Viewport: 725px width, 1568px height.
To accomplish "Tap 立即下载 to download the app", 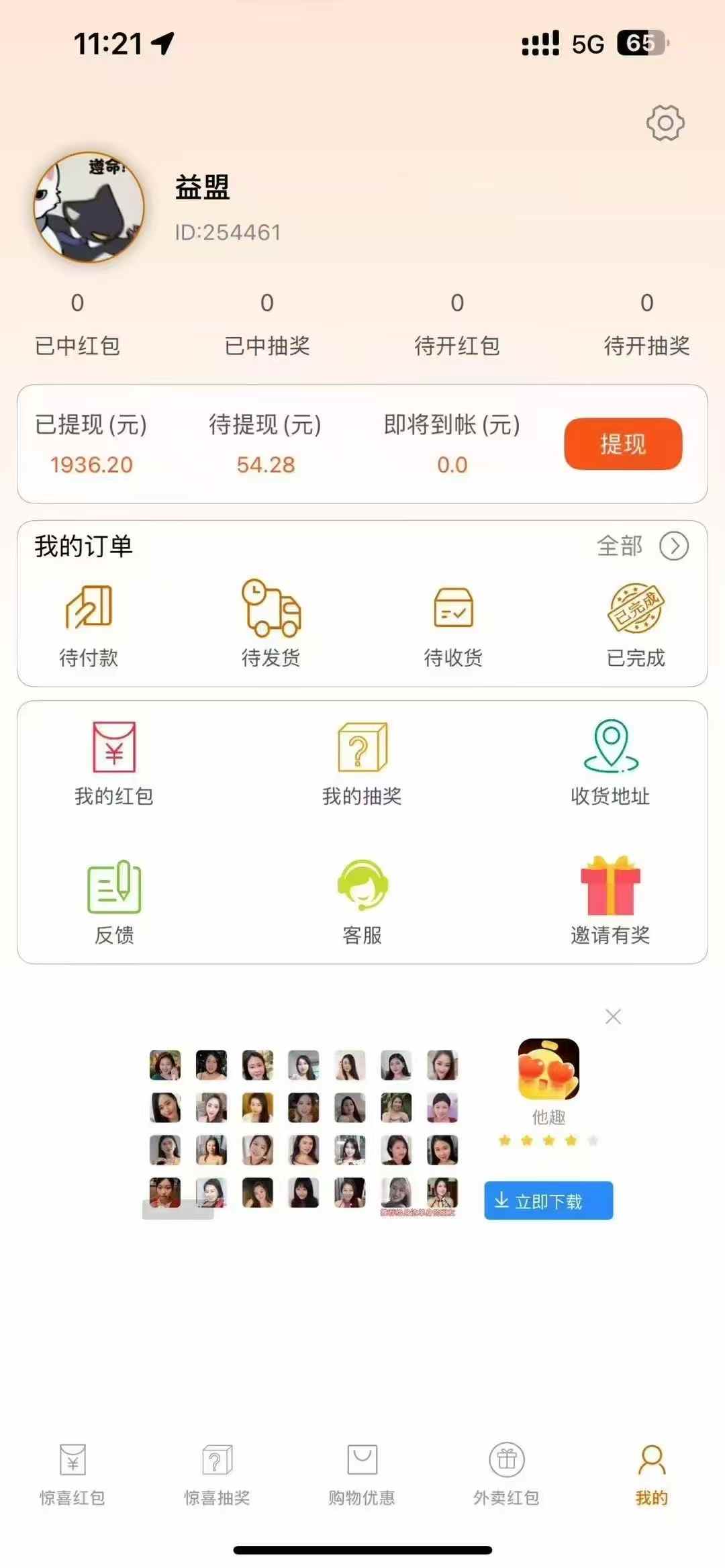I will (548, 1201).
